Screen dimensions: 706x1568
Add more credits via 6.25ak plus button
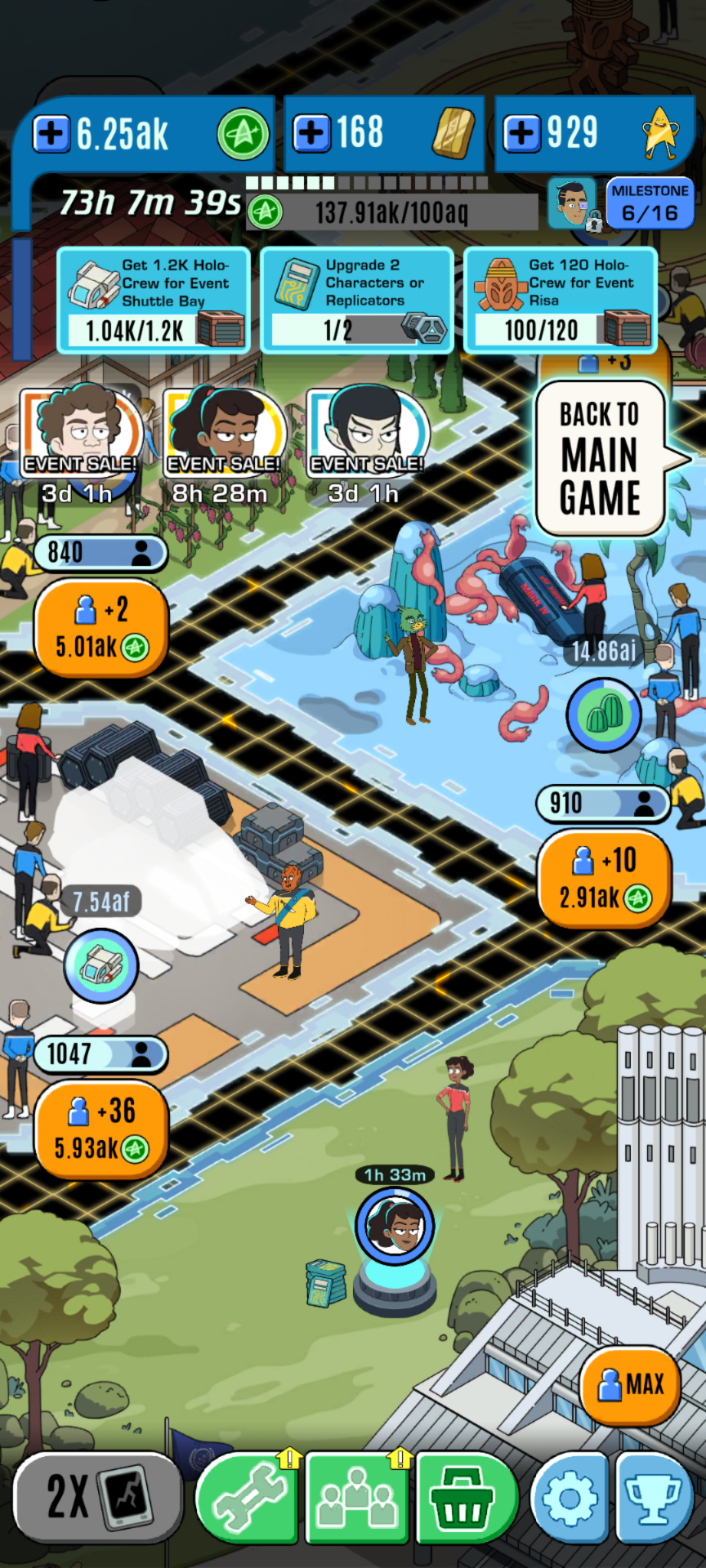(51, 133)
